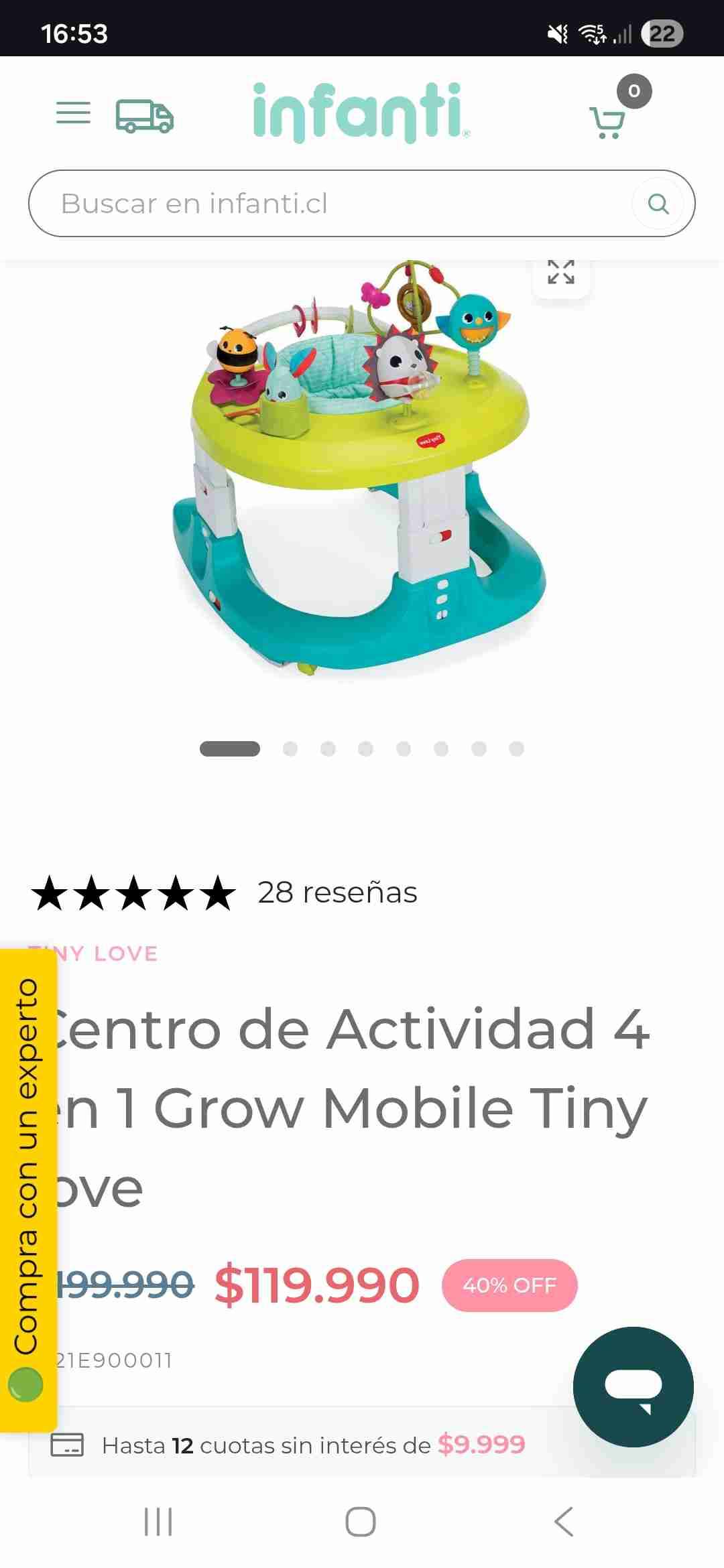
Task: Select the second carousel dot
Action: [x=290, y=749]
